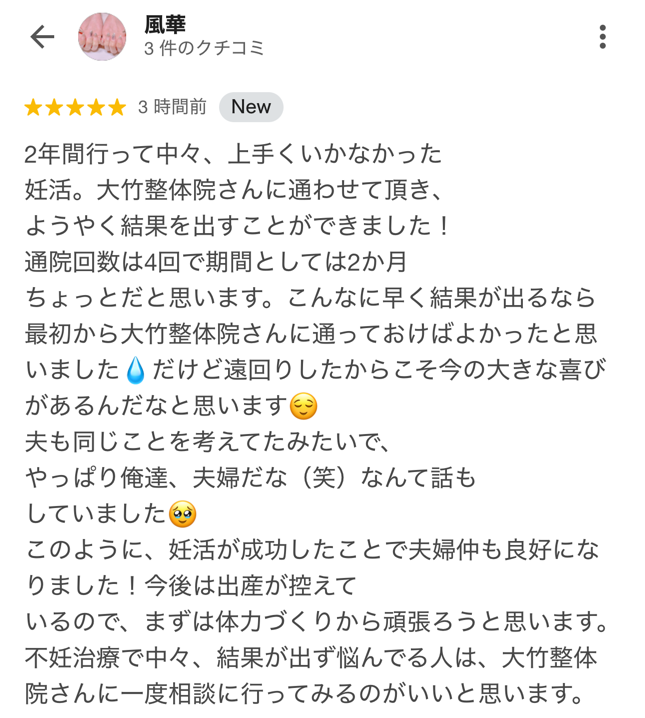
Task: Open reviewer 風華's profile name
Action: pyautogui.click(x=165, y=25)
